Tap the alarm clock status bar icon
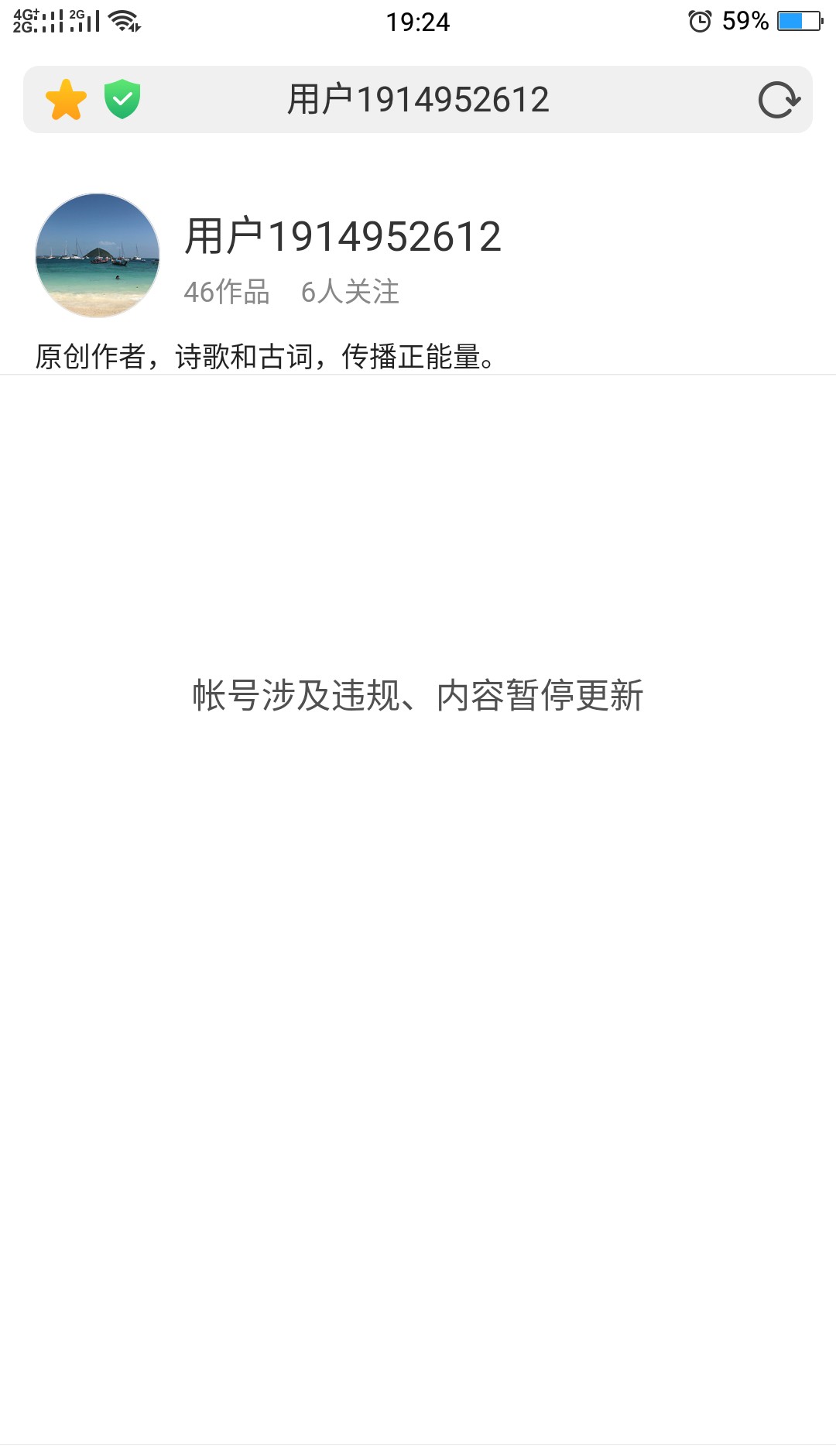Viewport: 836px width, 1456px height. coord(698,21)
